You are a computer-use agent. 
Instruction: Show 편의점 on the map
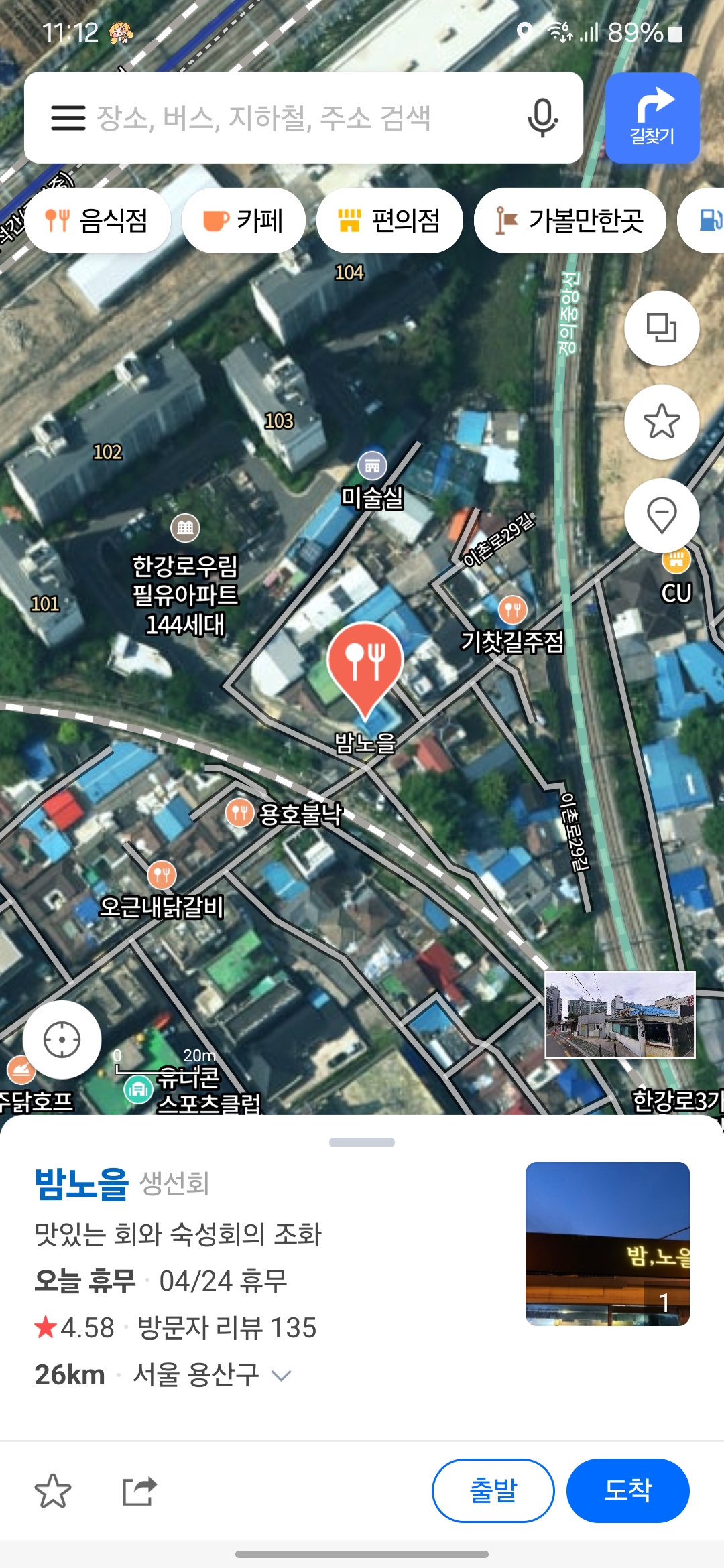[x=389, y=220]
